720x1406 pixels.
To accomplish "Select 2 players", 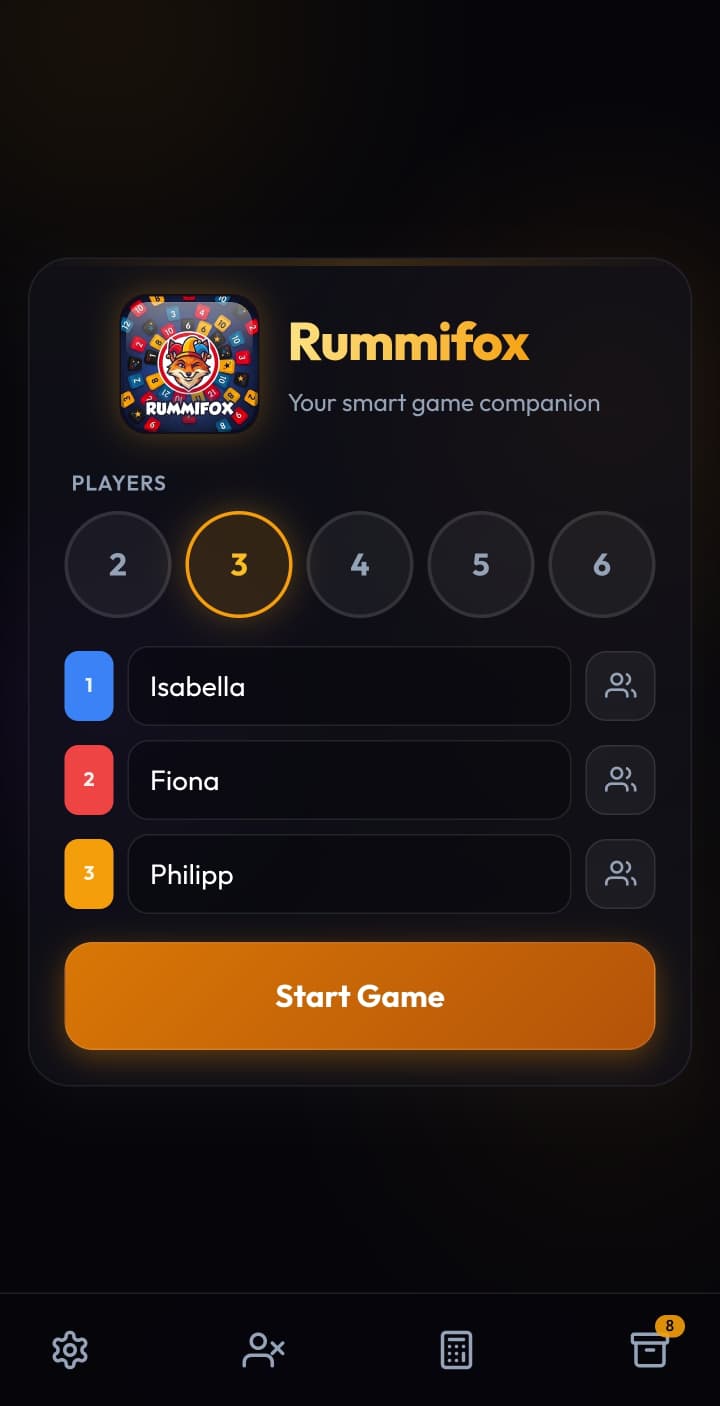I will (x=118, y=564).
